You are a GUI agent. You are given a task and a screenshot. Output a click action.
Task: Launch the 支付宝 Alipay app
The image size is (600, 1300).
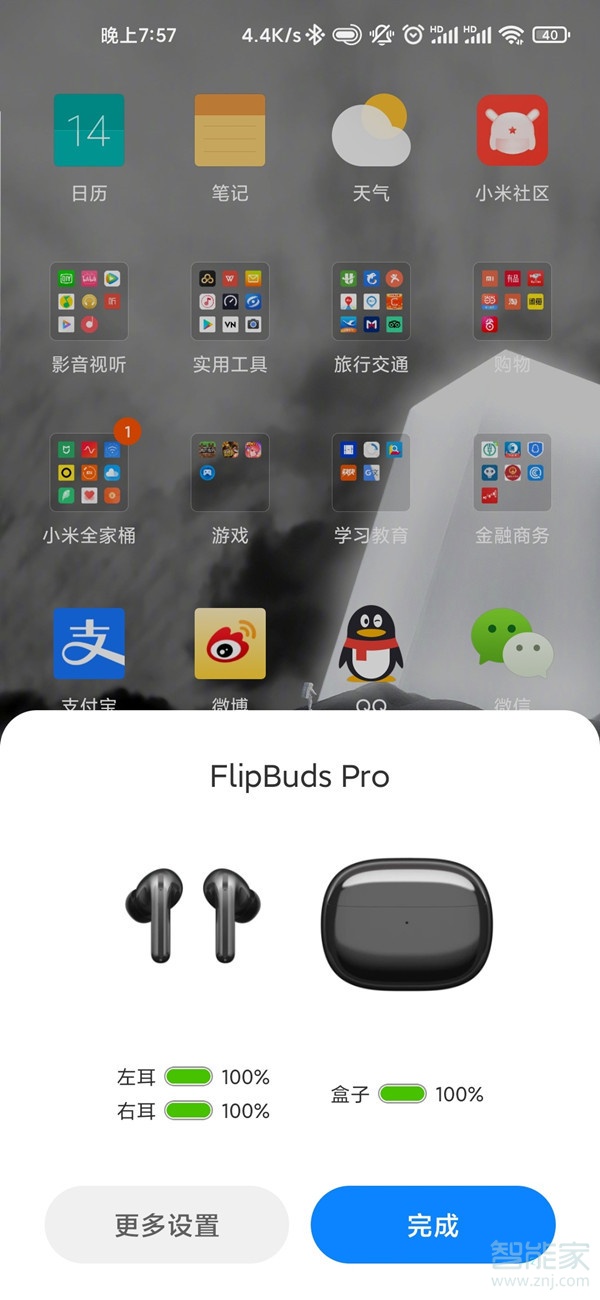[89, 645]
